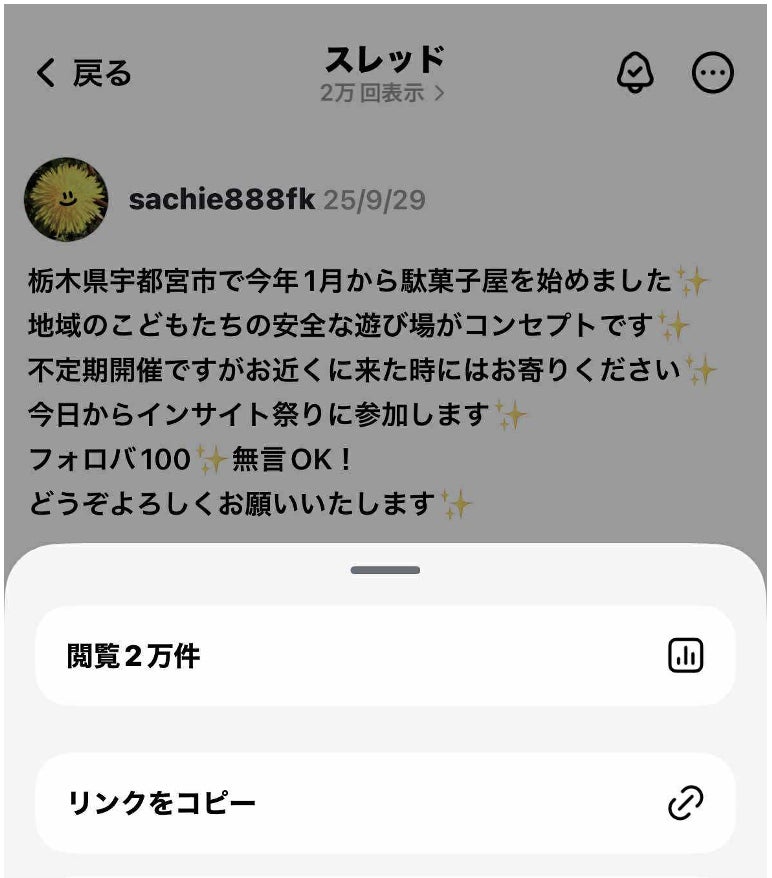
Task: Tap the notification bell icon
Action: [635, 73]
